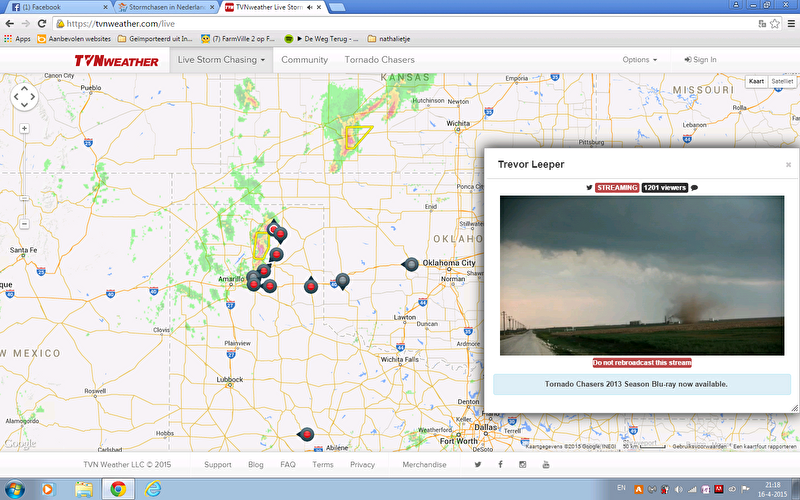Screen dimensions: 800x500
Task: Select the chaser marker near Oklahoma City
Action: [409, 263]
